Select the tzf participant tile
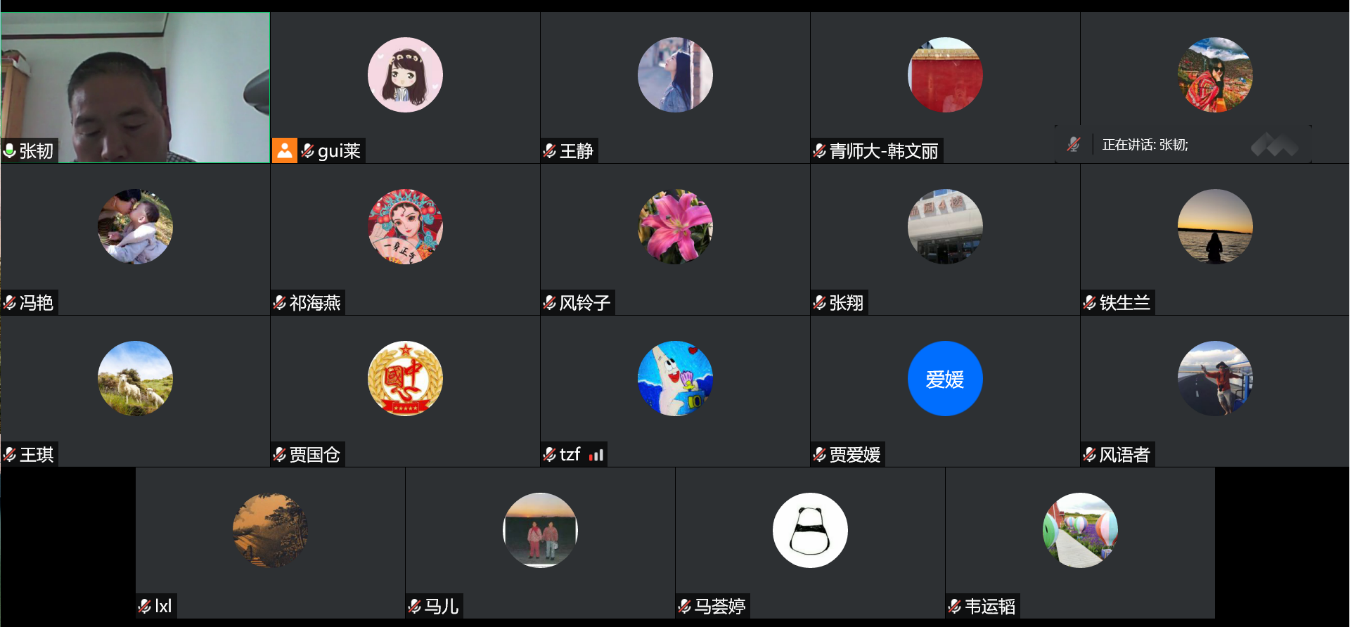This screenshot has width=1350, height=627. pos(675,392)
